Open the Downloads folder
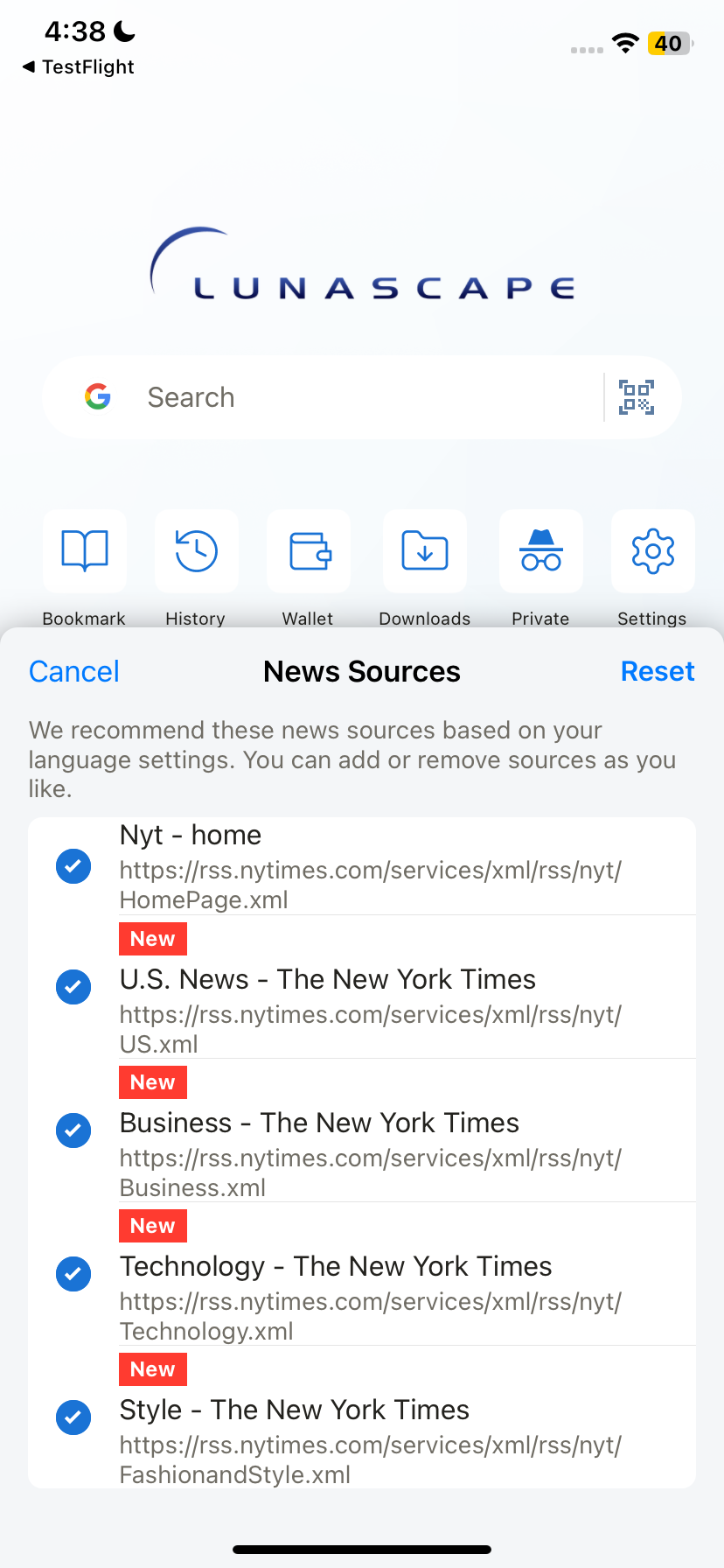Viewport: 724px width, 1568px height. (425, 551)
